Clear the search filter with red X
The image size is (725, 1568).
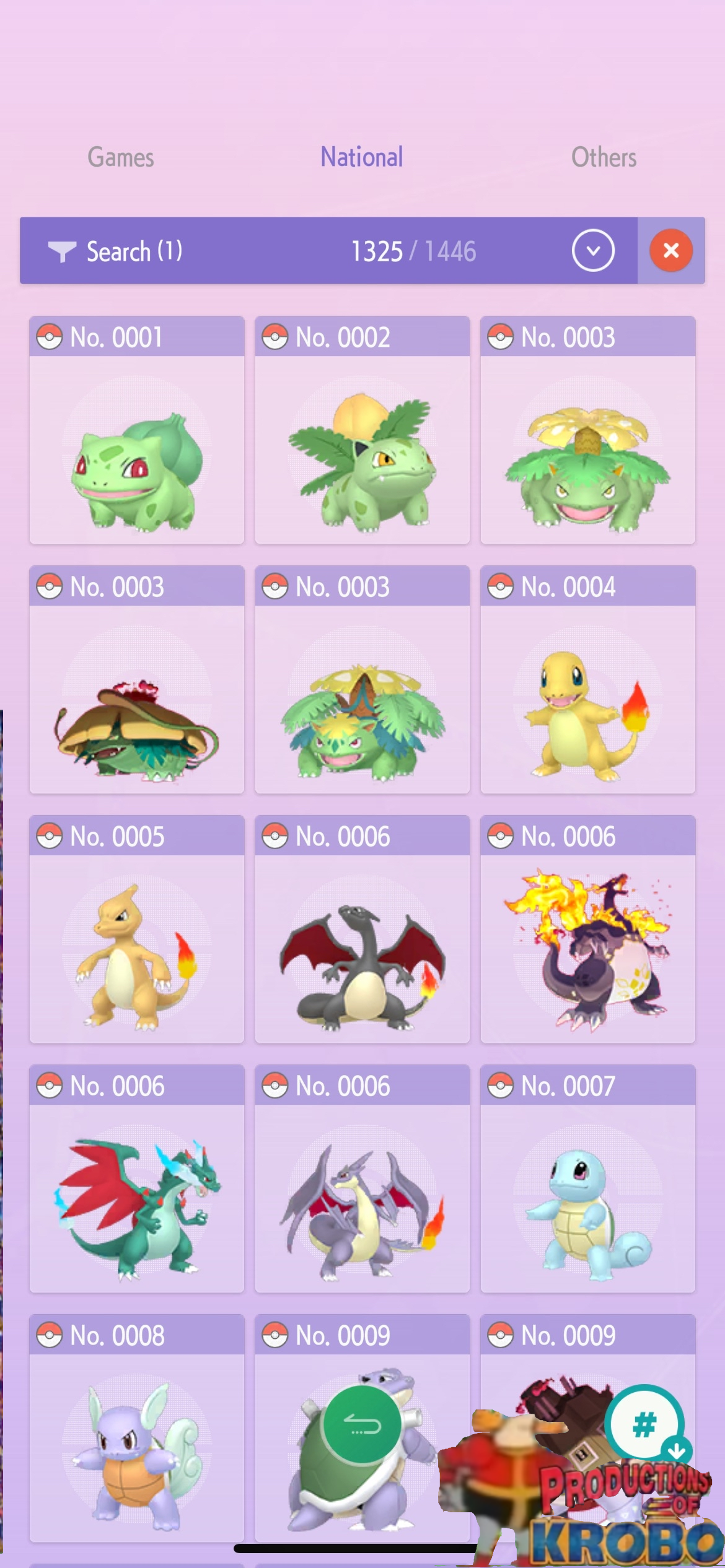pos(671,251)
